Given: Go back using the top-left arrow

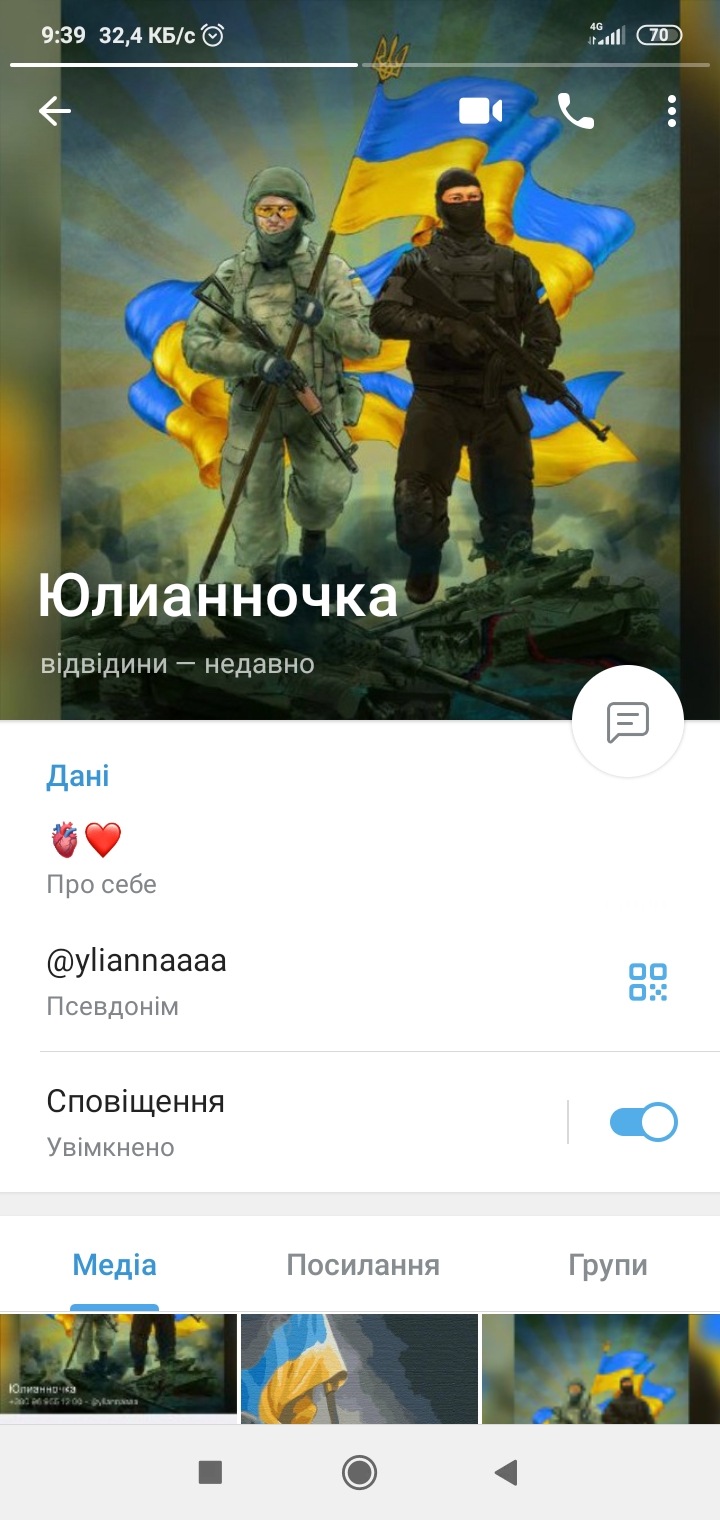Looking at the screenshot, I should coord(55,111).
